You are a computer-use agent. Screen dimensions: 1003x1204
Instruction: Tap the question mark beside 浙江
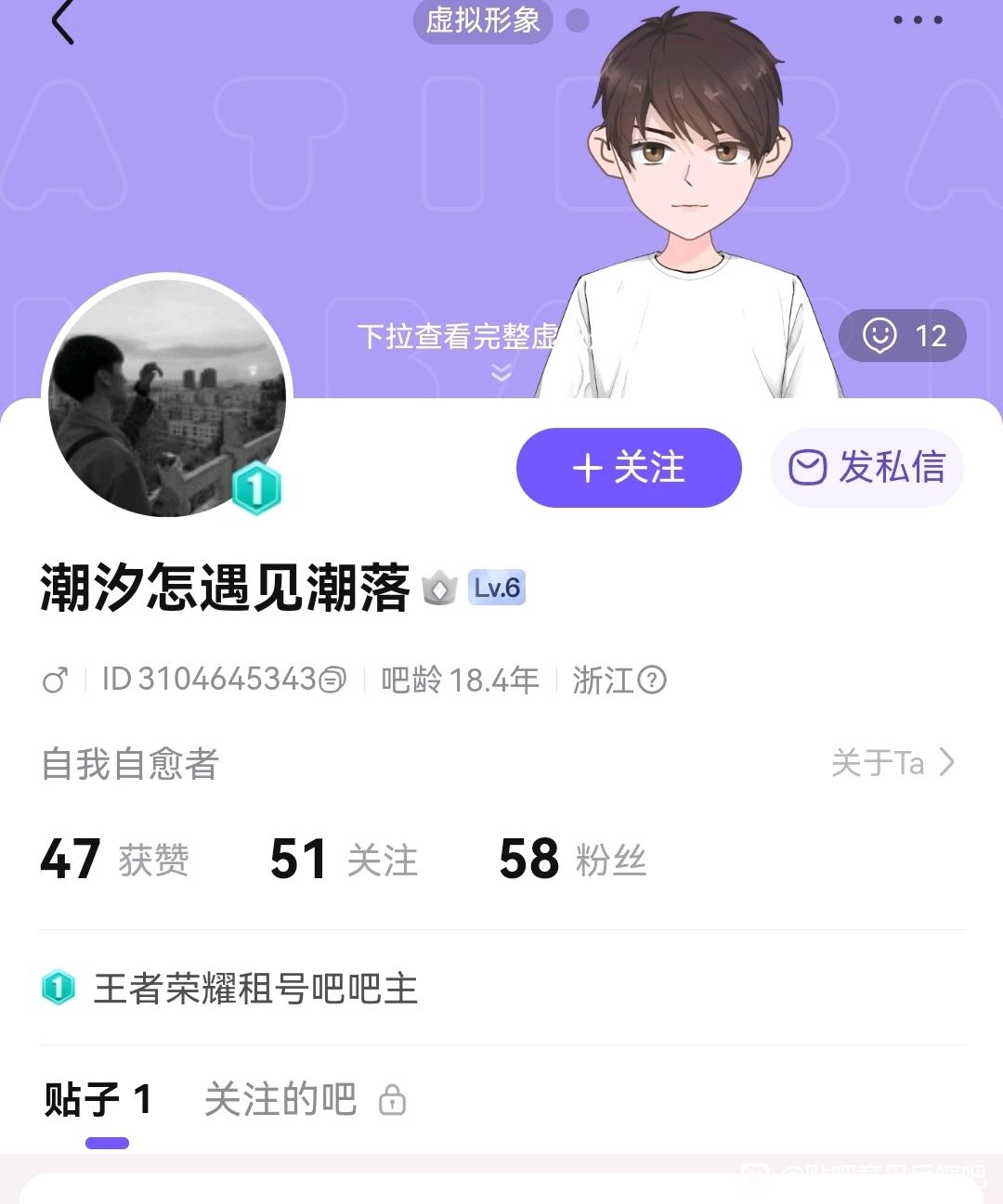click(x=652, y=680)
